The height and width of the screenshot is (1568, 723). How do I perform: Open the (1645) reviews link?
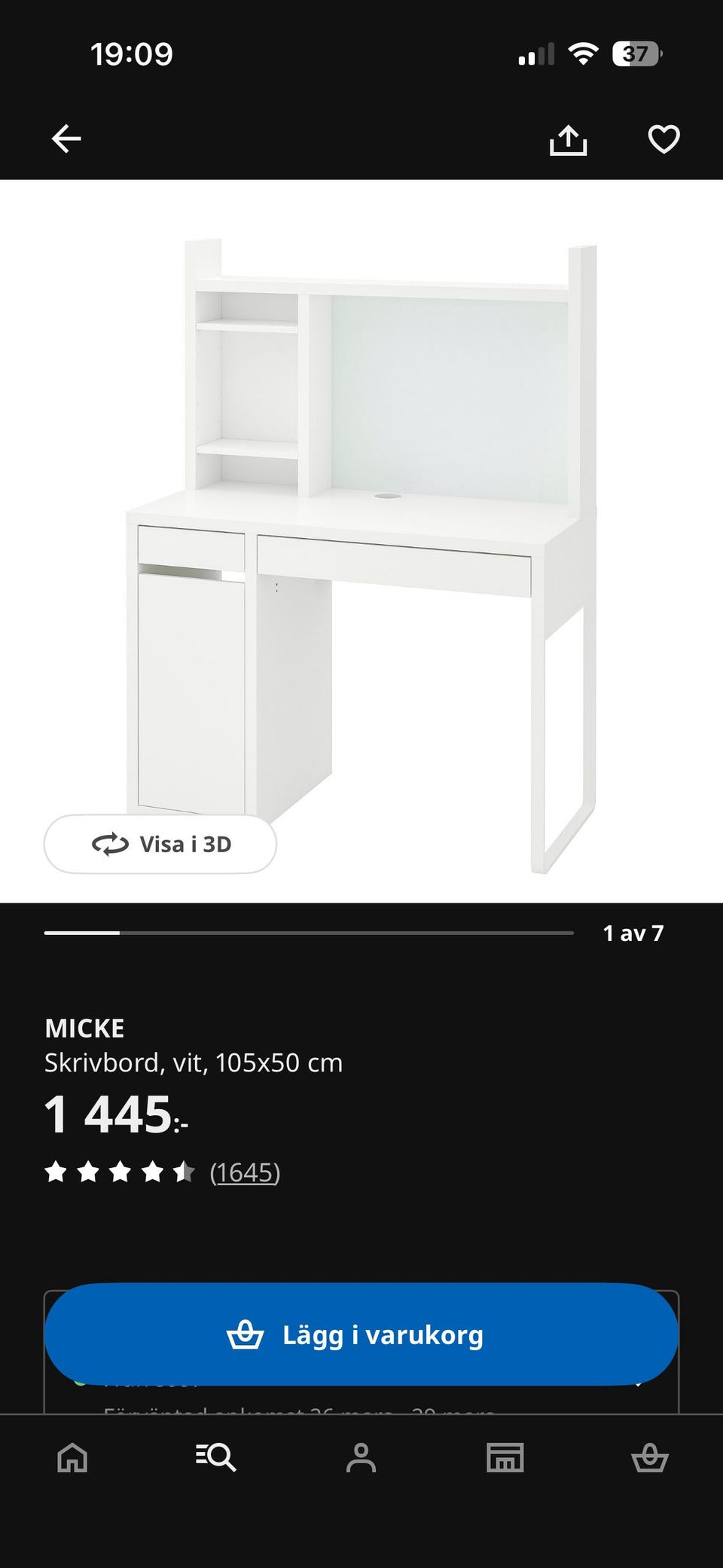[x=245, y=1172]
